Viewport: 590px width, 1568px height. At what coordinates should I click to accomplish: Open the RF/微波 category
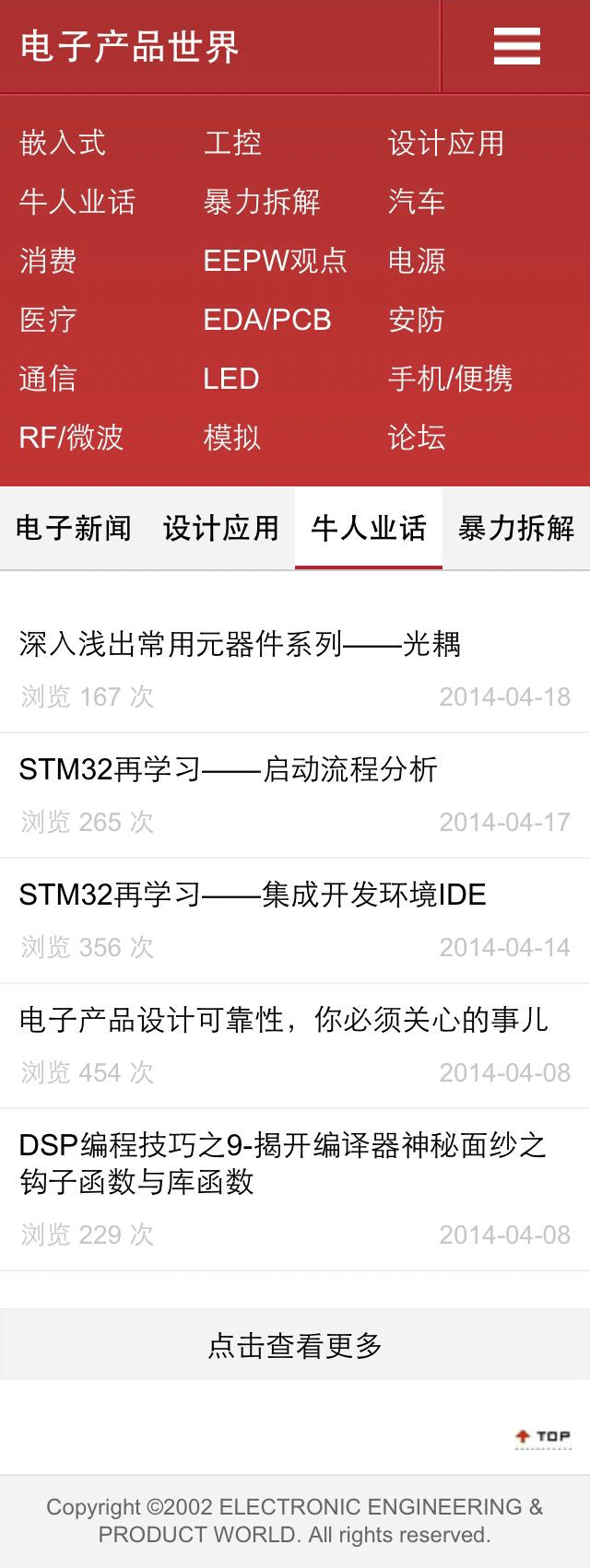[71, 438]
